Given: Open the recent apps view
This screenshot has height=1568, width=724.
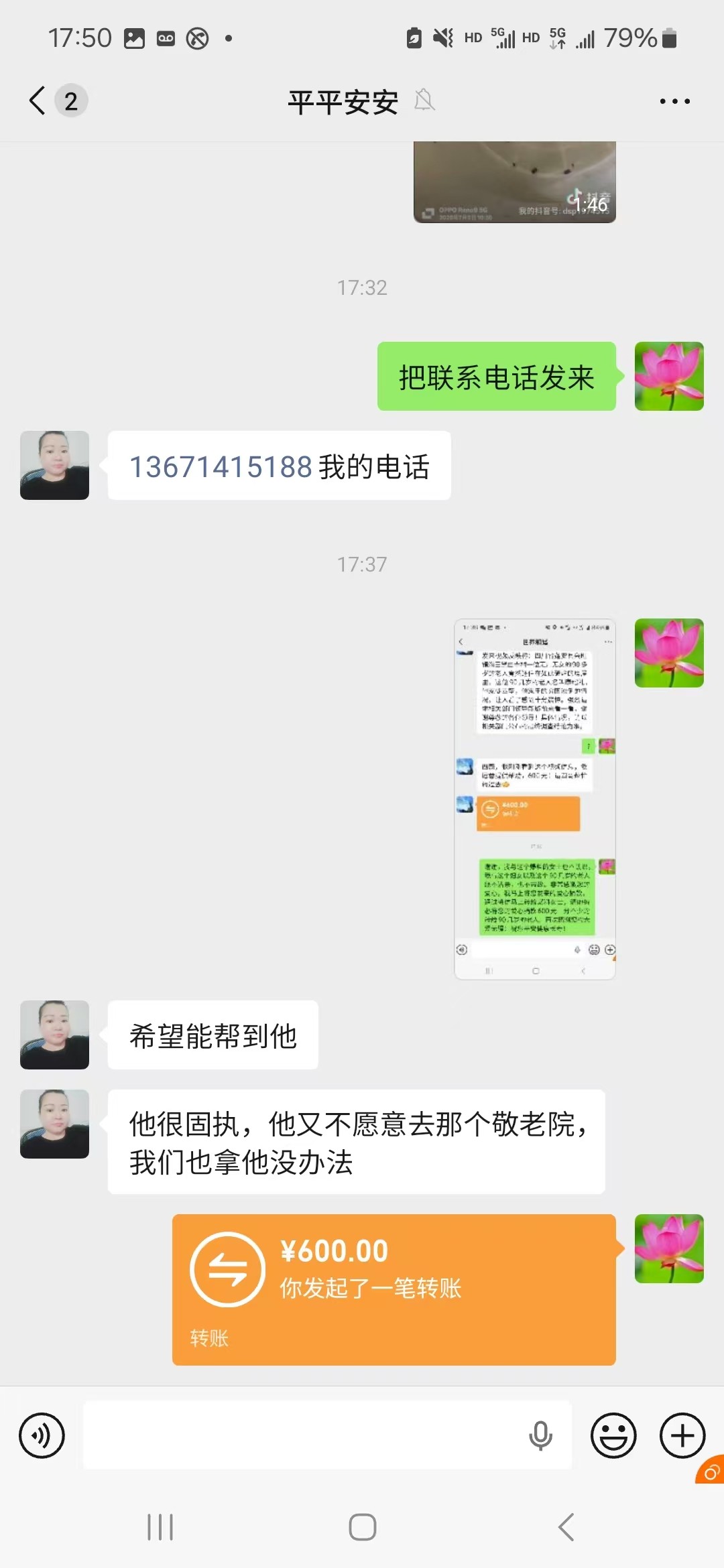Looking at the screenshot, I should (x=160, y=1527).
